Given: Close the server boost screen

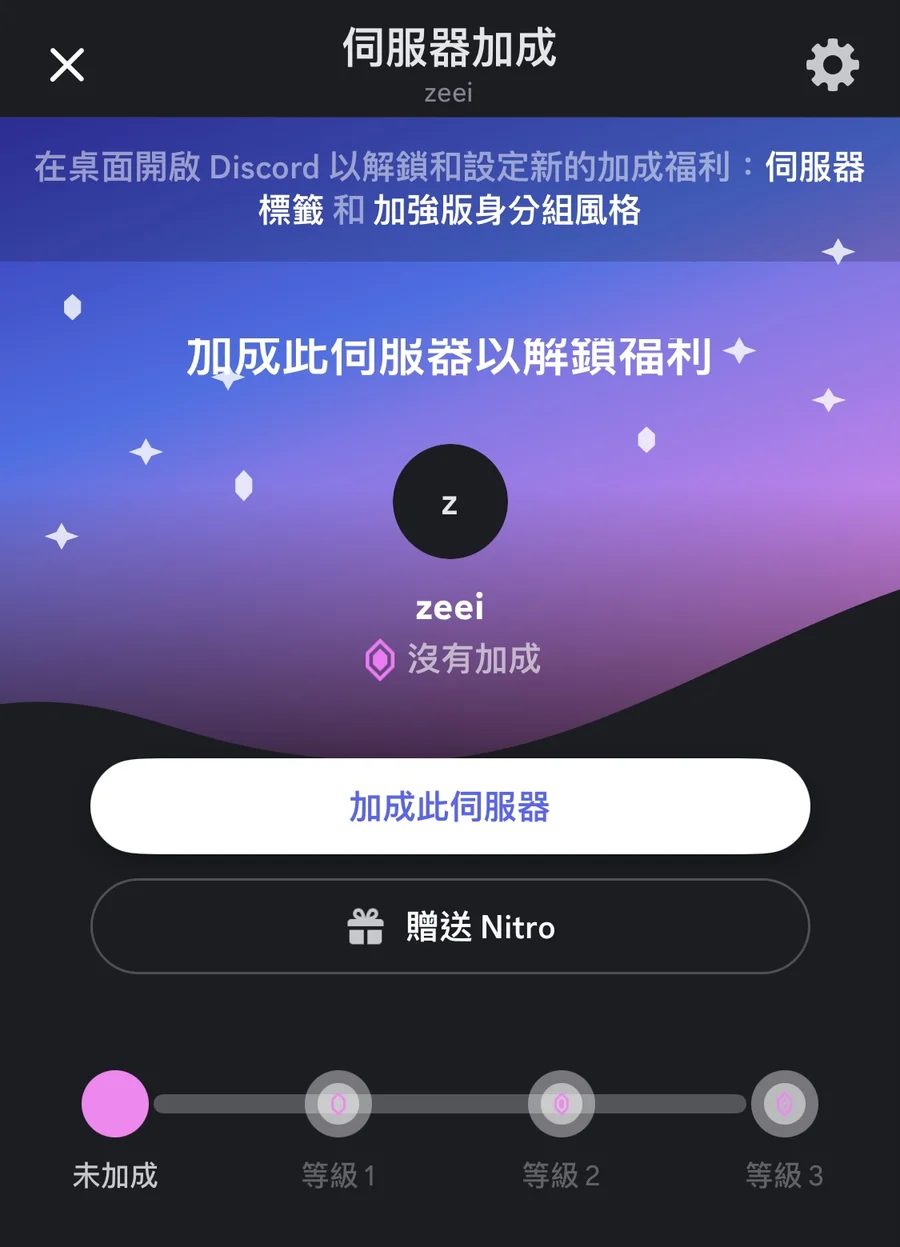Looking at the screenshot, I should tap(67, 65).
